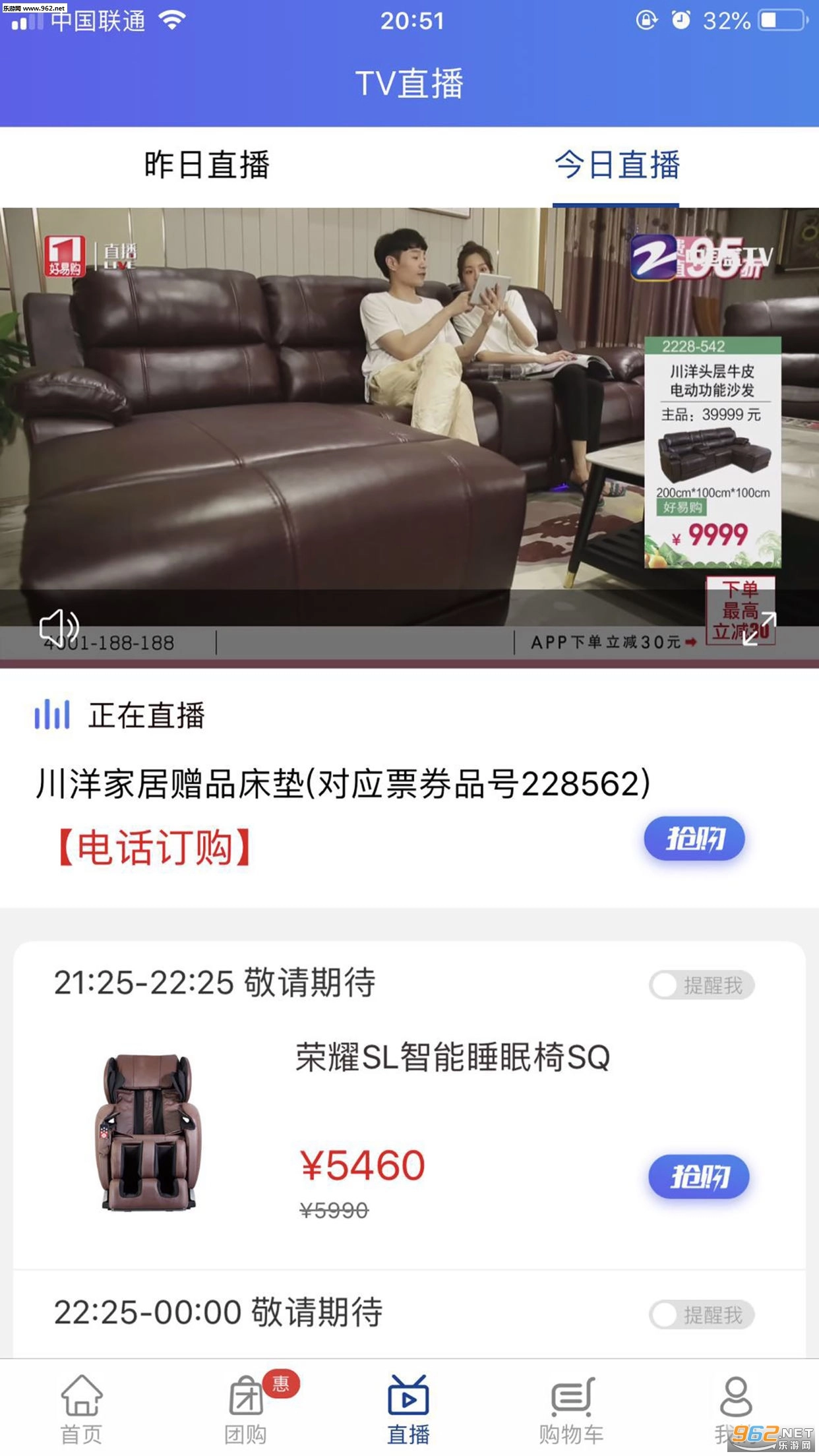The height and width of the screenshot is (1456, 819).
Task: Tap 抢购 beside 电话订购
Action: 694,839
